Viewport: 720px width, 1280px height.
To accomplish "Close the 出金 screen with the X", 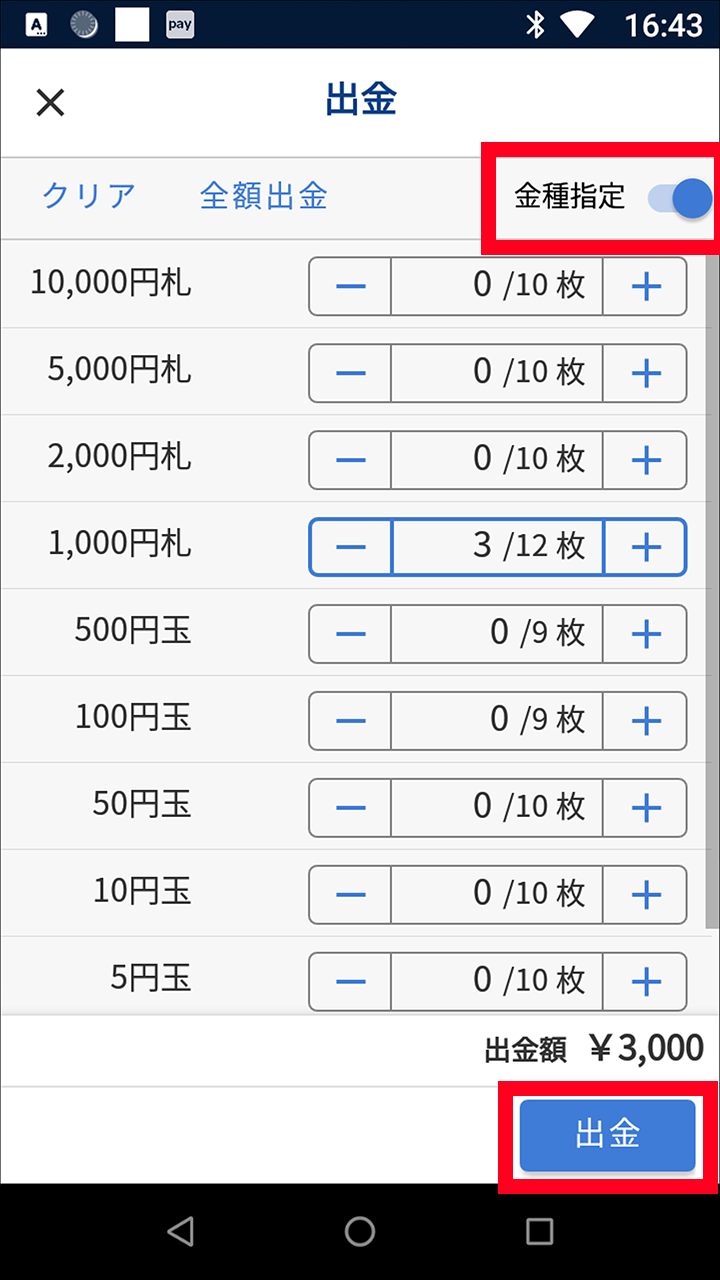I will [50, 102].
